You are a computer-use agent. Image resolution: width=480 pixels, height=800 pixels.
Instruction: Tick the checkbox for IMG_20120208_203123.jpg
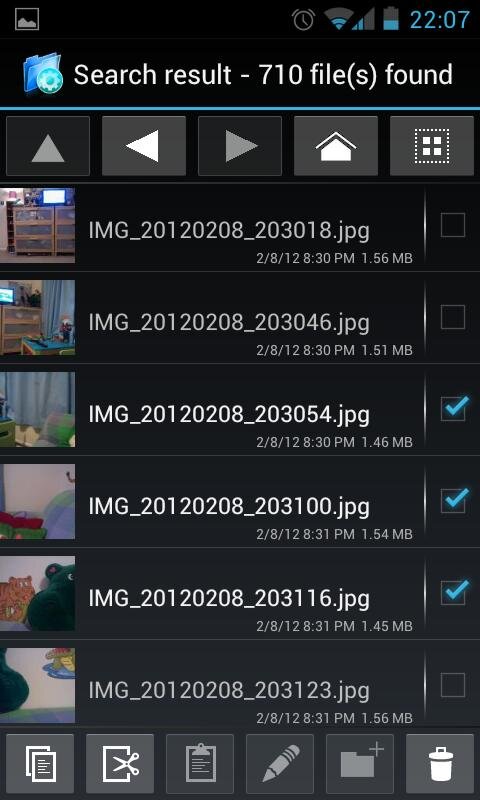click(453, 685)
